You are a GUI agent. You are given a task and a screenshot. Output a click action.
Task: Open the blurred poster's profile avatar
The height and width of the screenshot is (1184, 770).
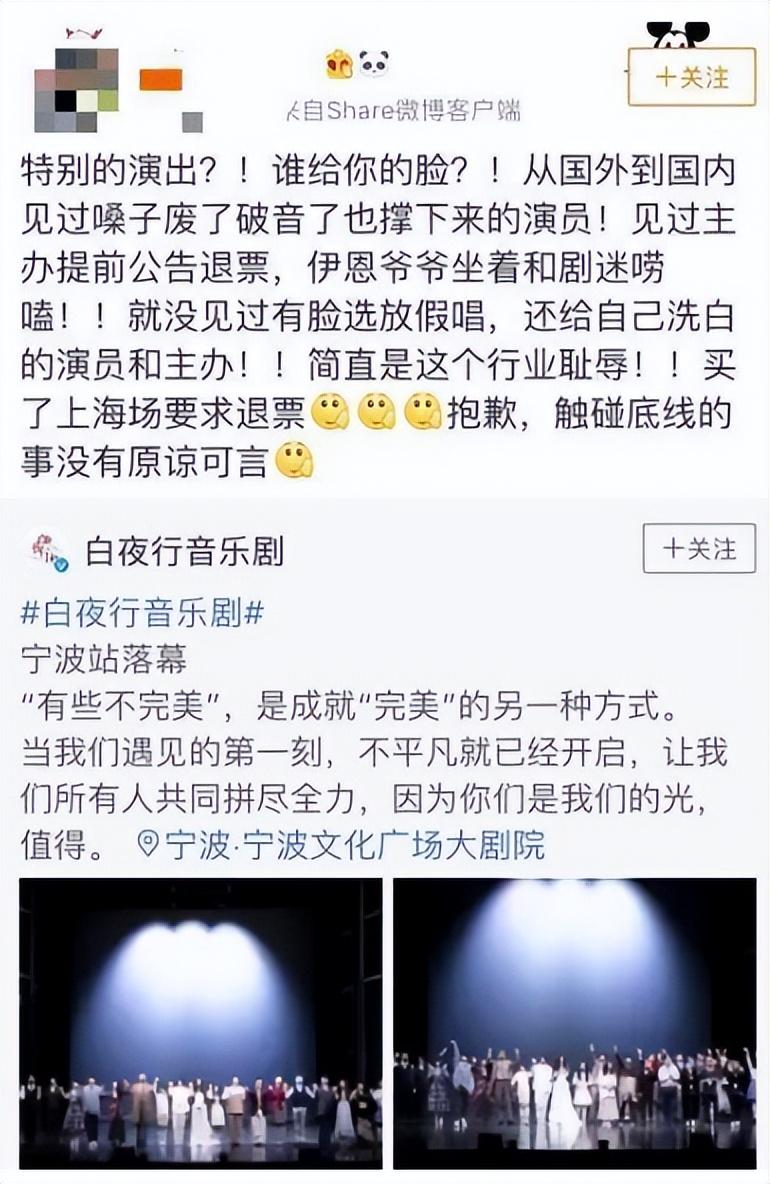tap(76, 89)
